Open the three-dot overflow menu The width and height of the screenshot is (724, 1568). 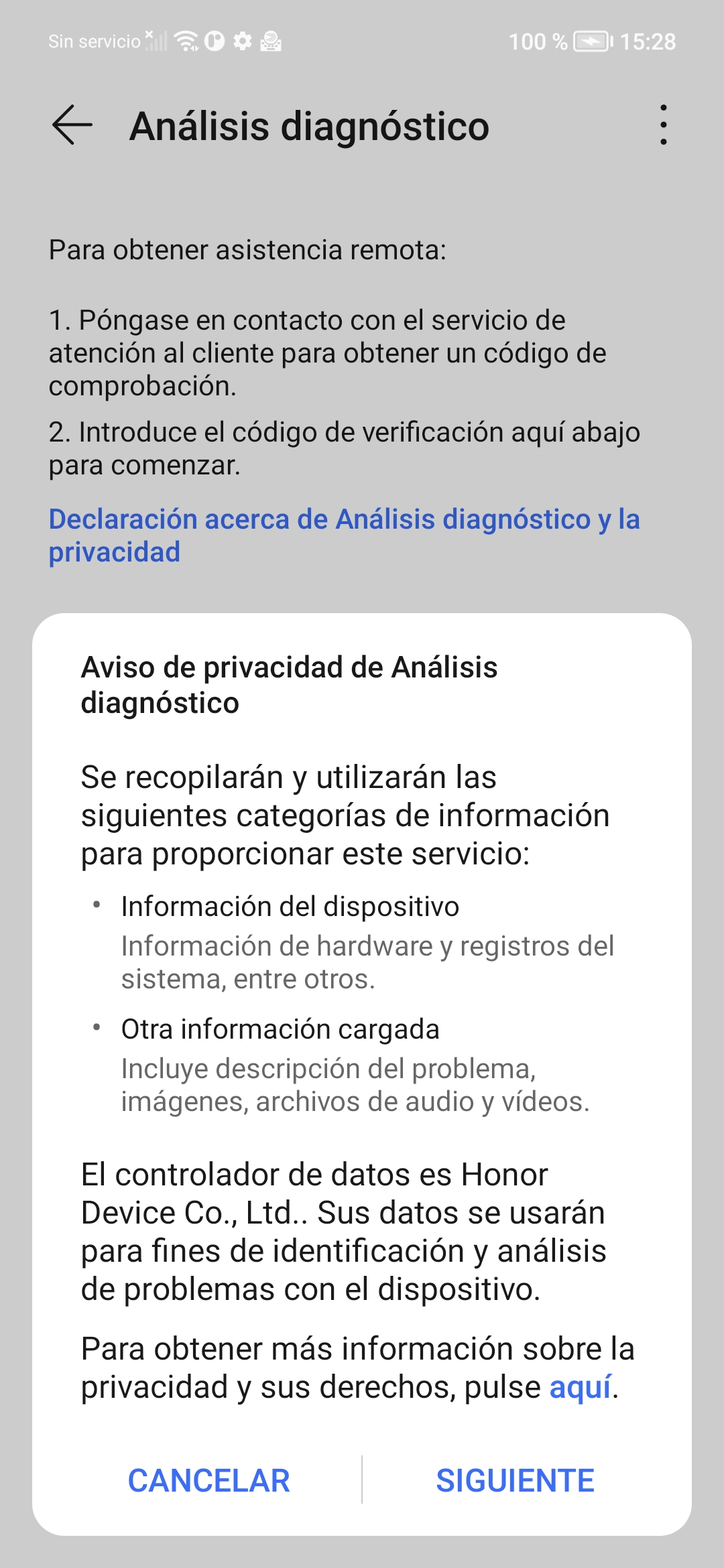(x=663, y=125)
